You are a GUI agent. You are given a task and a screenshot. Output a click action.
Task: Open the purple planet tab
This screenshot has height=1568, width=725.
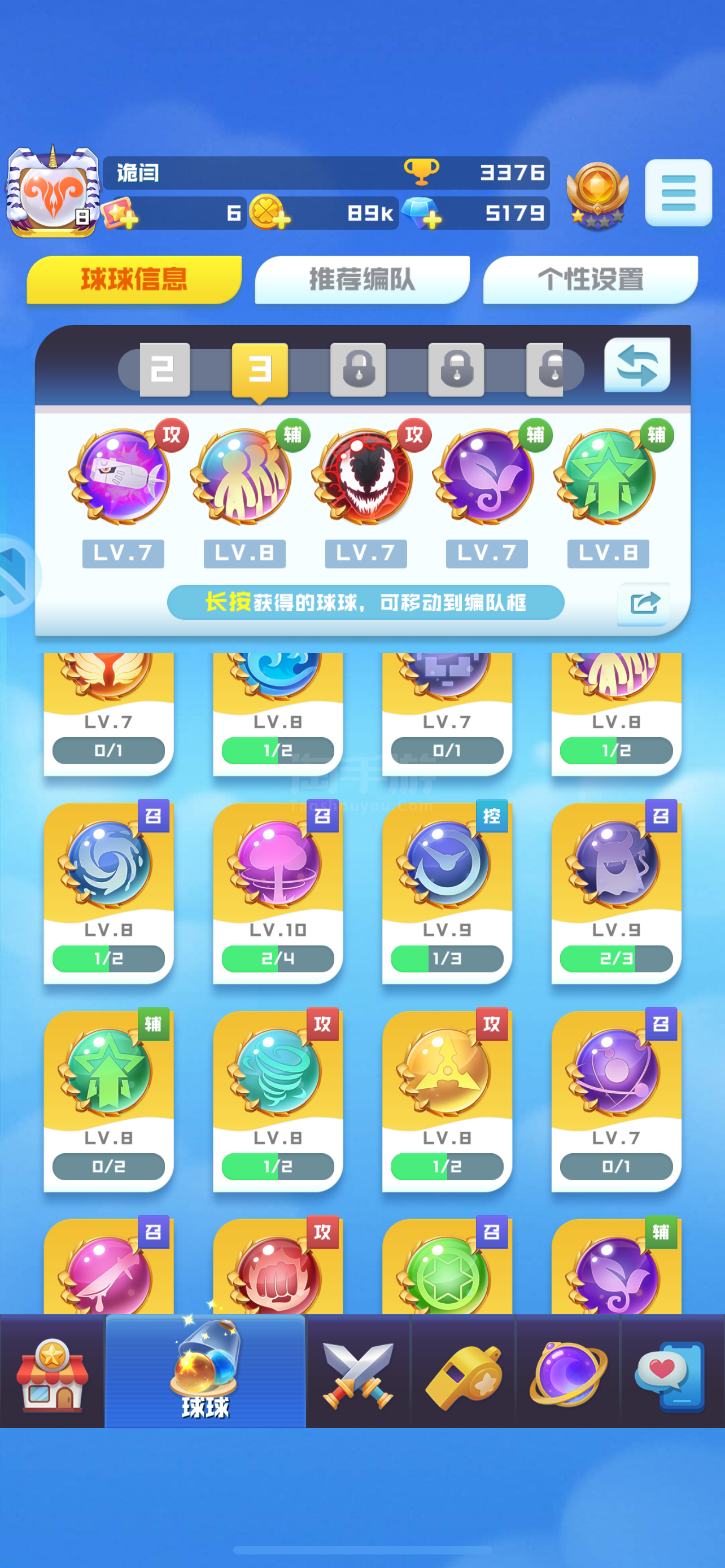568,1371
